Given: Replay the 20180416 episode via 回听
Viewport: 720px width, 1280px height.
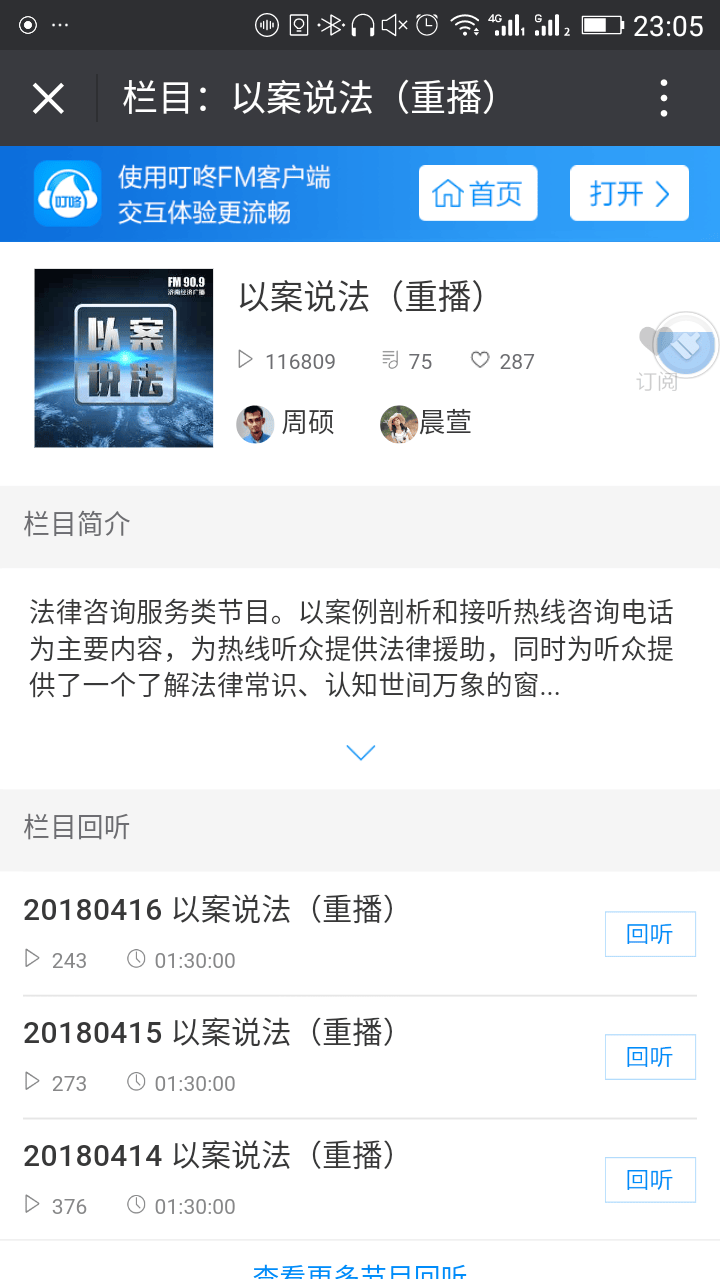Looking at the screenshot, I should (x=650, y=934).
